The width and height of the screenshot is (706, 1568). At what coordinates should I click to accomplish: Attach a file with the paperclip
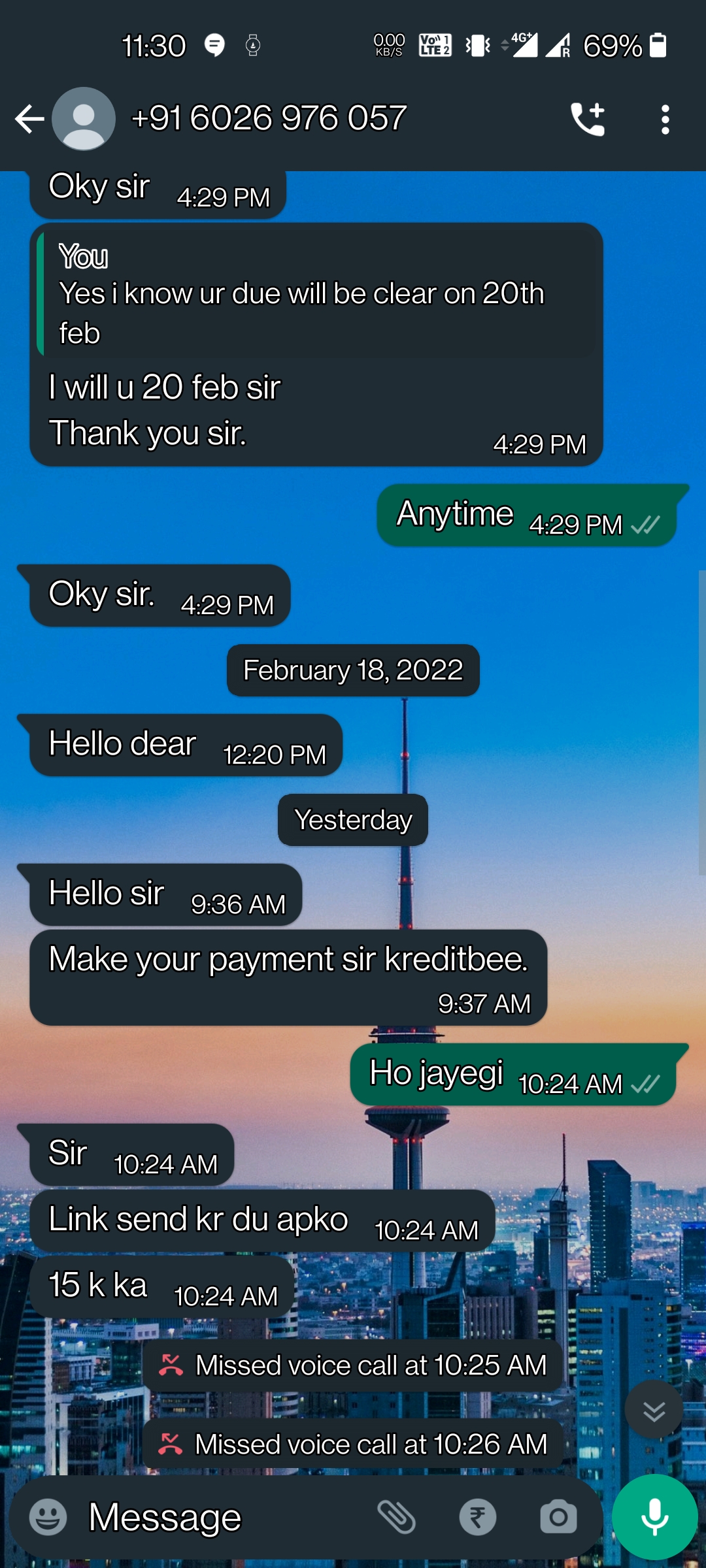396,1517
